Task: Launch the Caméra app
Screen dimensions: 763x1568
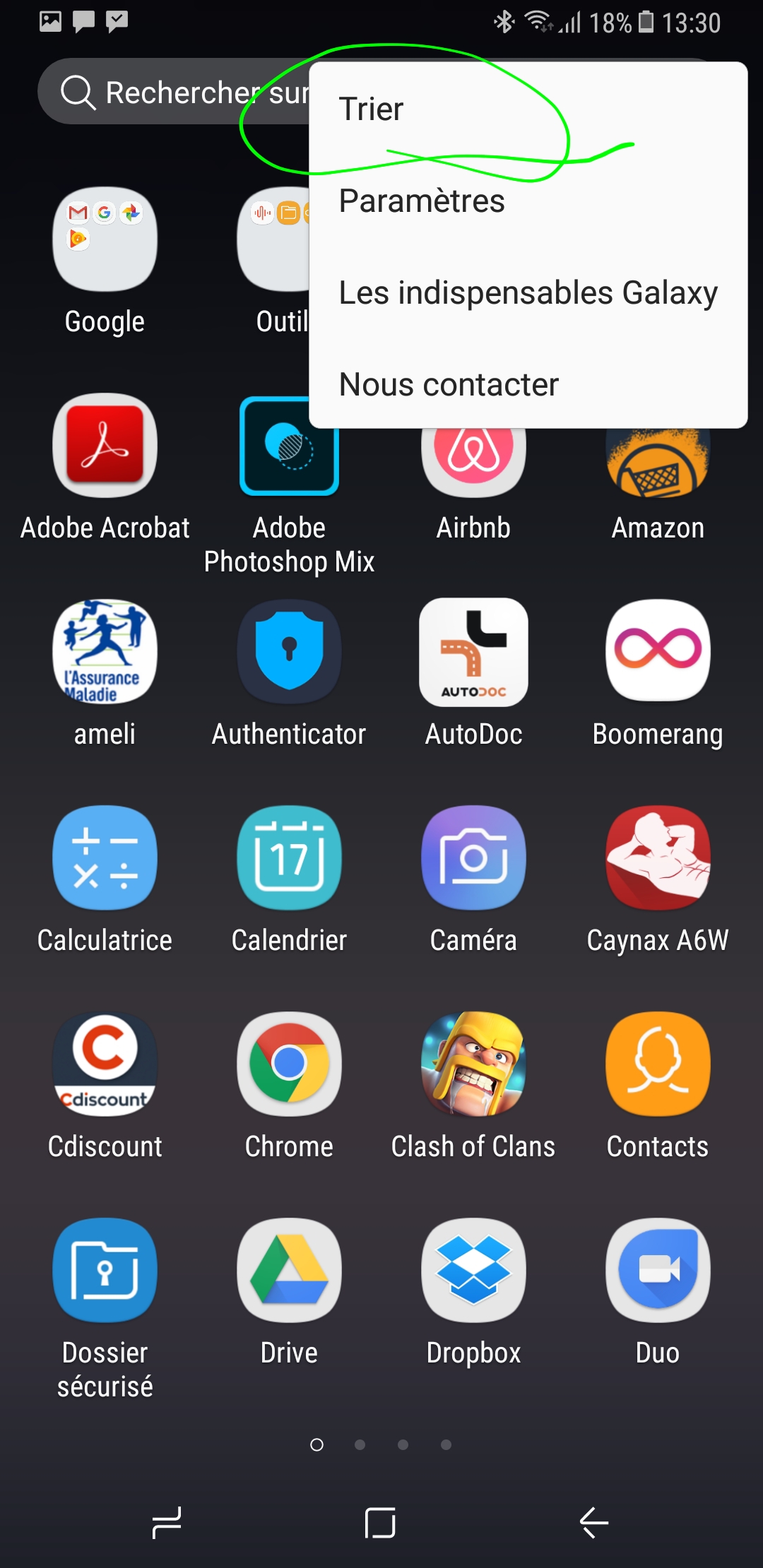Action: (473, 858)
